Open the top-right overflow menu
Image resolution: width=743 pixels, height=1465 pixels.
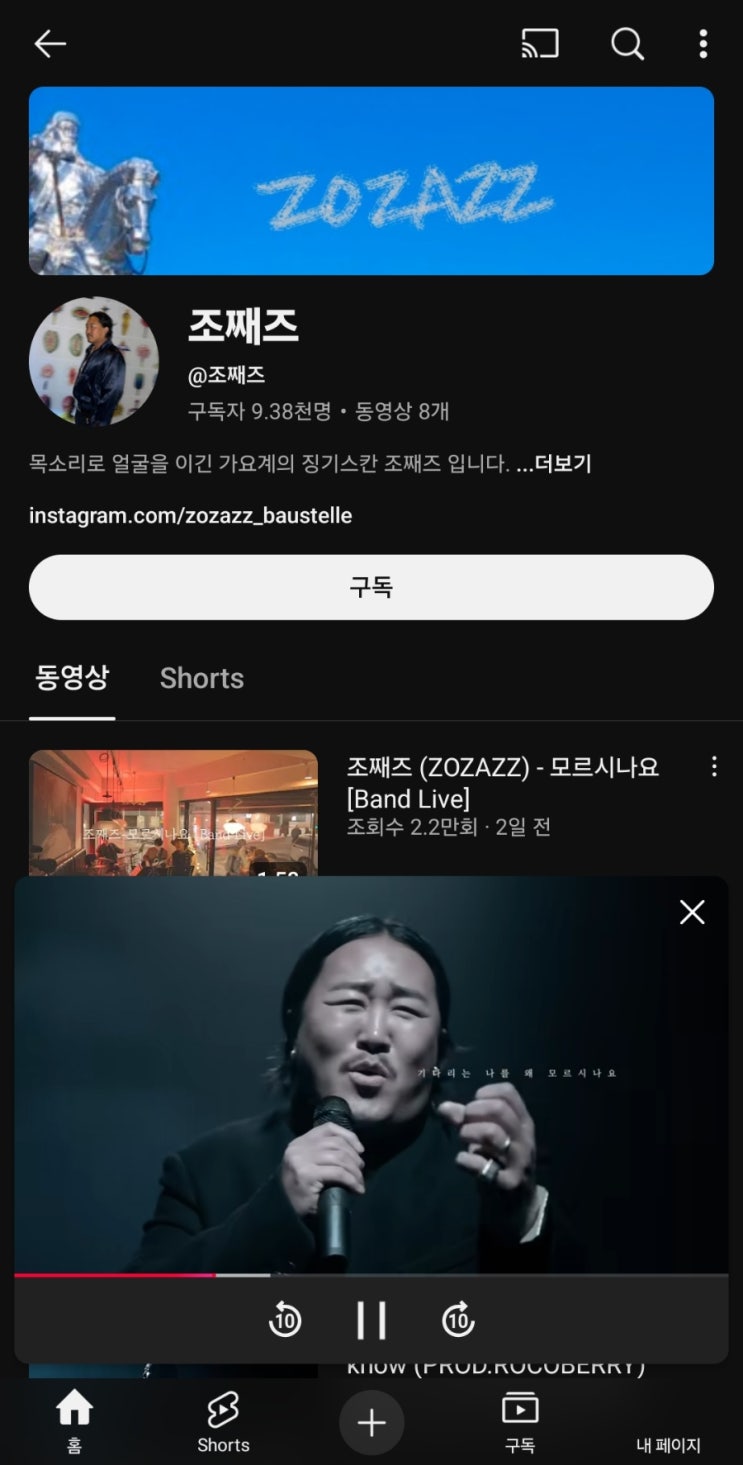703,43
